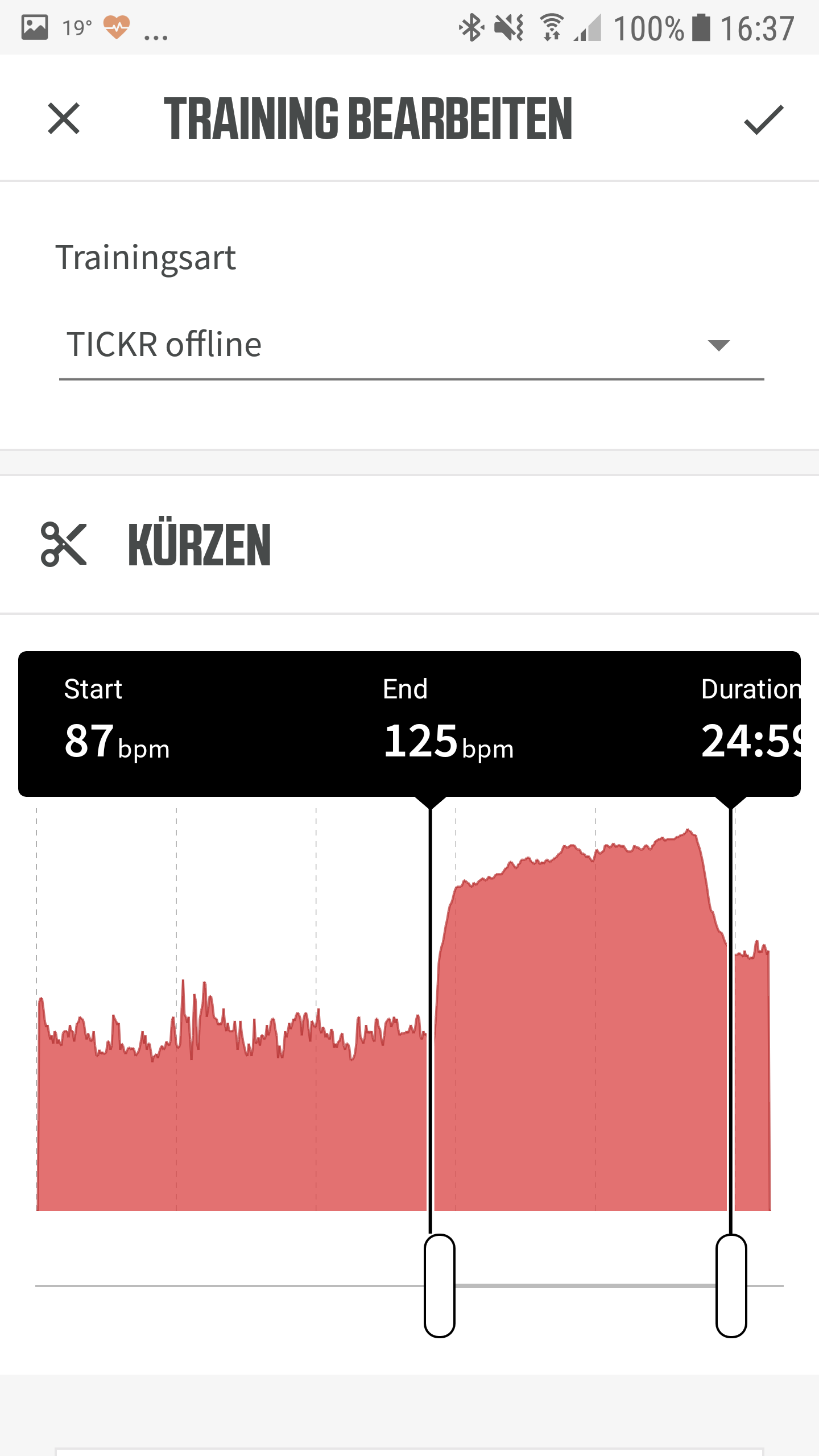Image resolution: width=819 pixels, height=1456 pixels.
Task: Open the Trainingsart dropdown showing TICKR offline
Action: pyautogui.click(x=411, y=345)
